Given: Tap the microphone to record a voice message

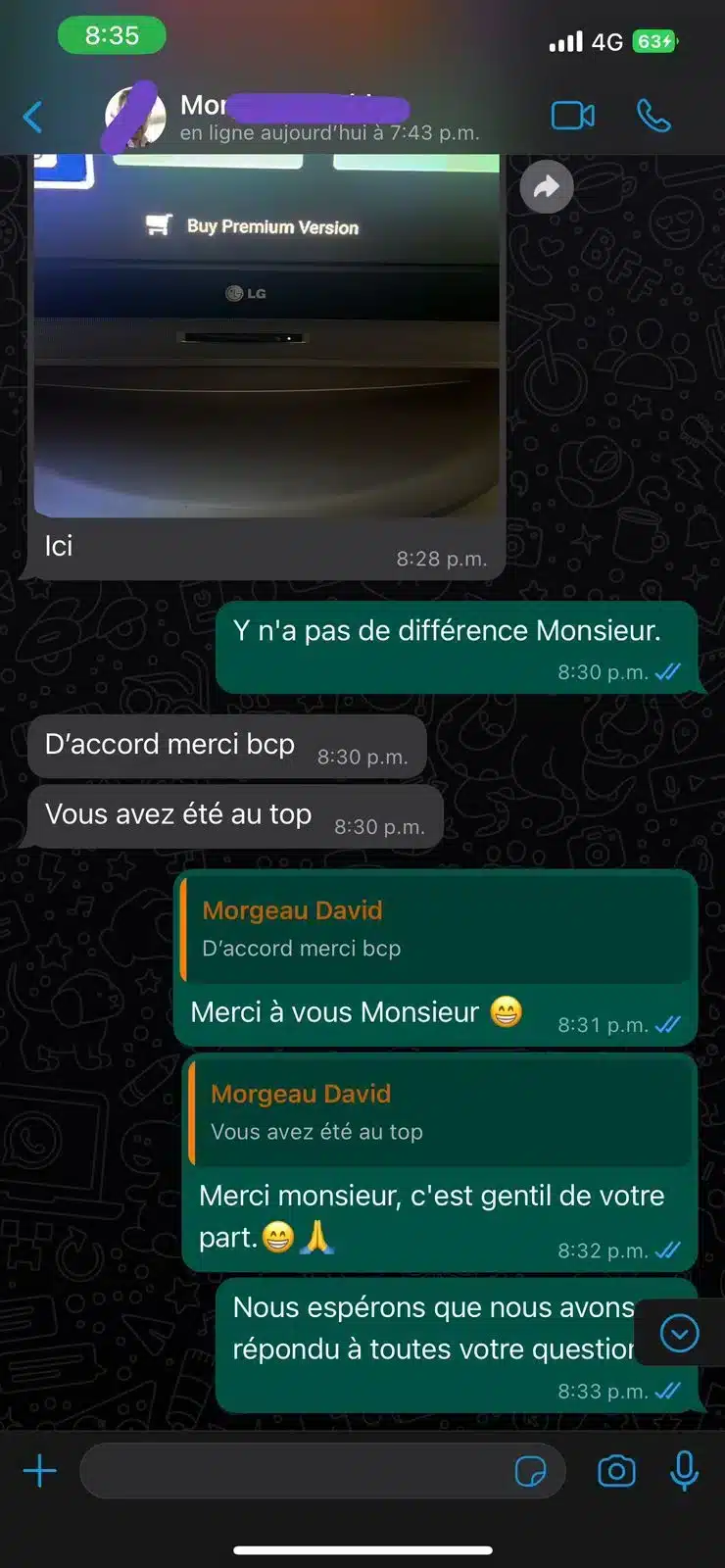Looking at the screenshot, I should click(684, 1471).
